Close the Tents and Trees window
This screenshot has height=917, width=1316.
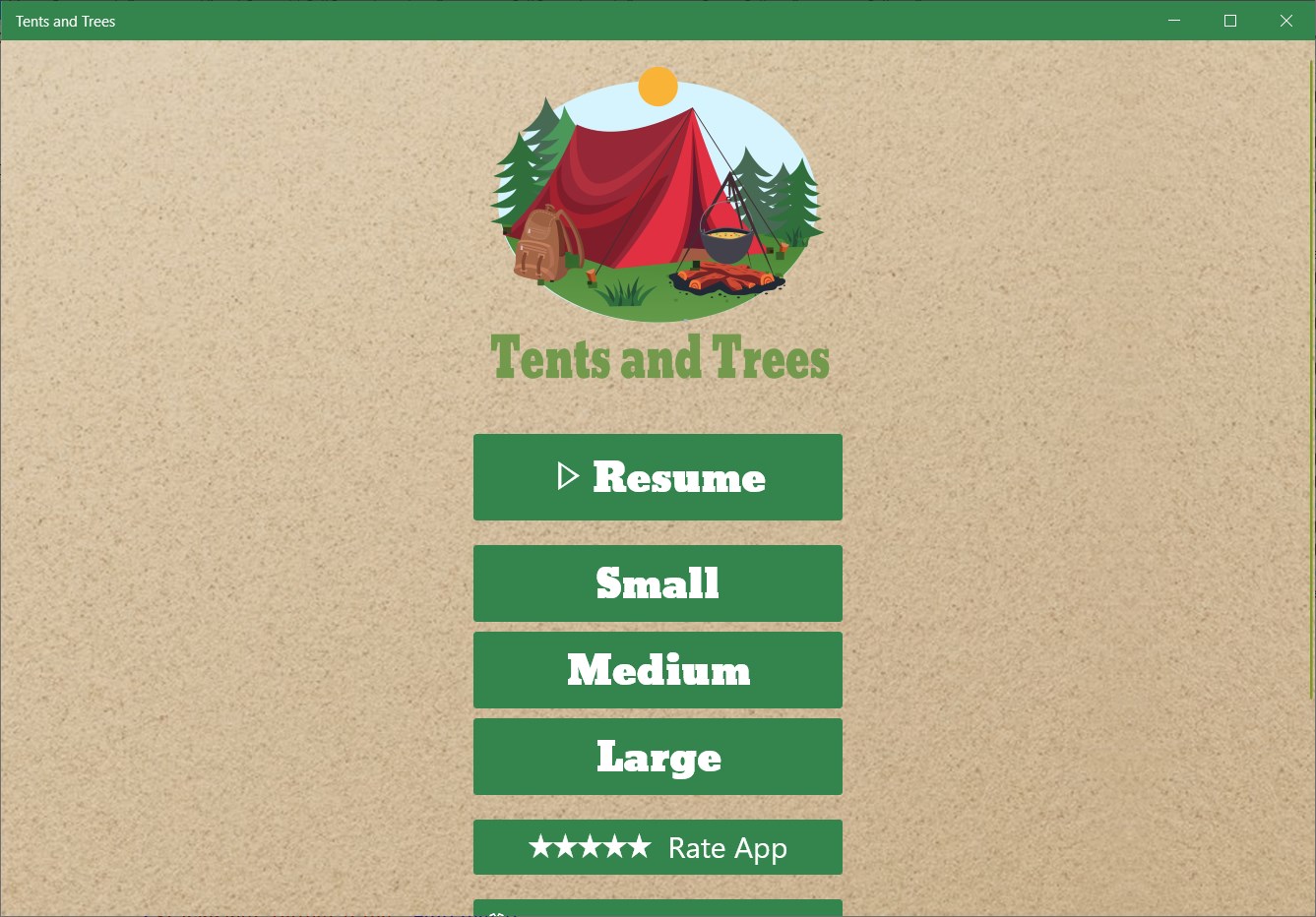(1285, 21)
